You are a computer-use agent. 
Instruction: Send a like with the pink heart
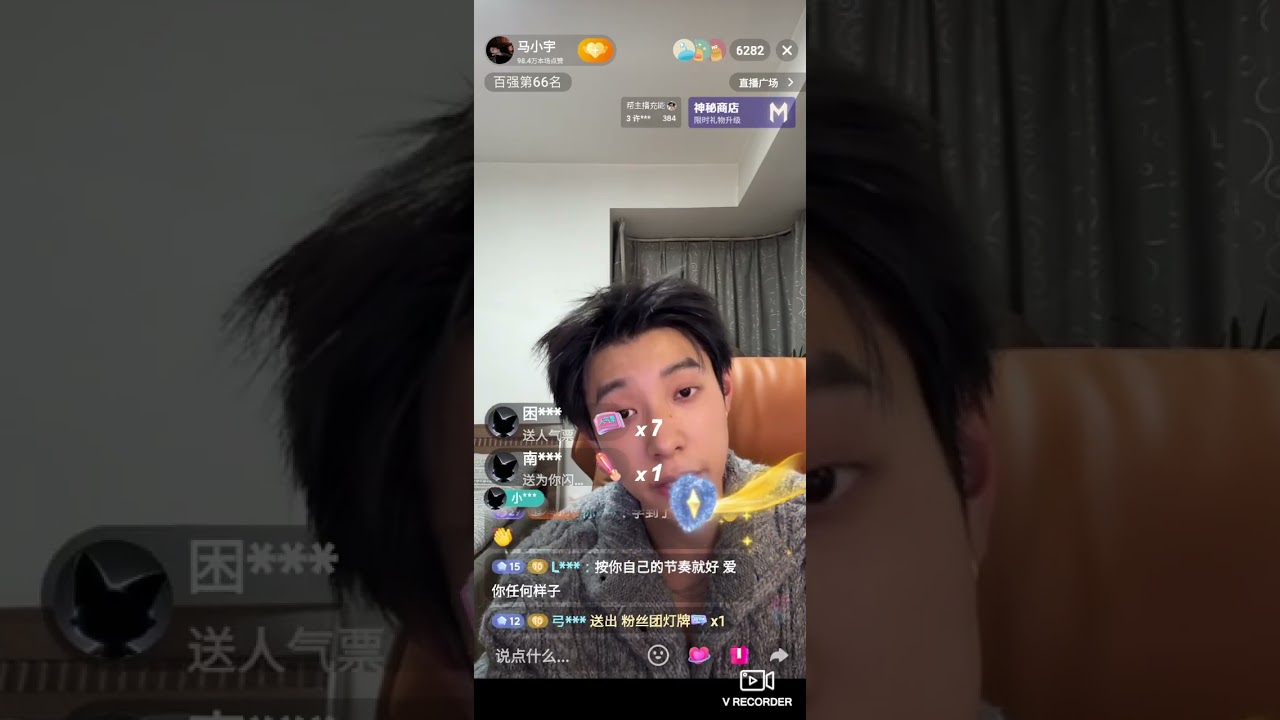699,655
